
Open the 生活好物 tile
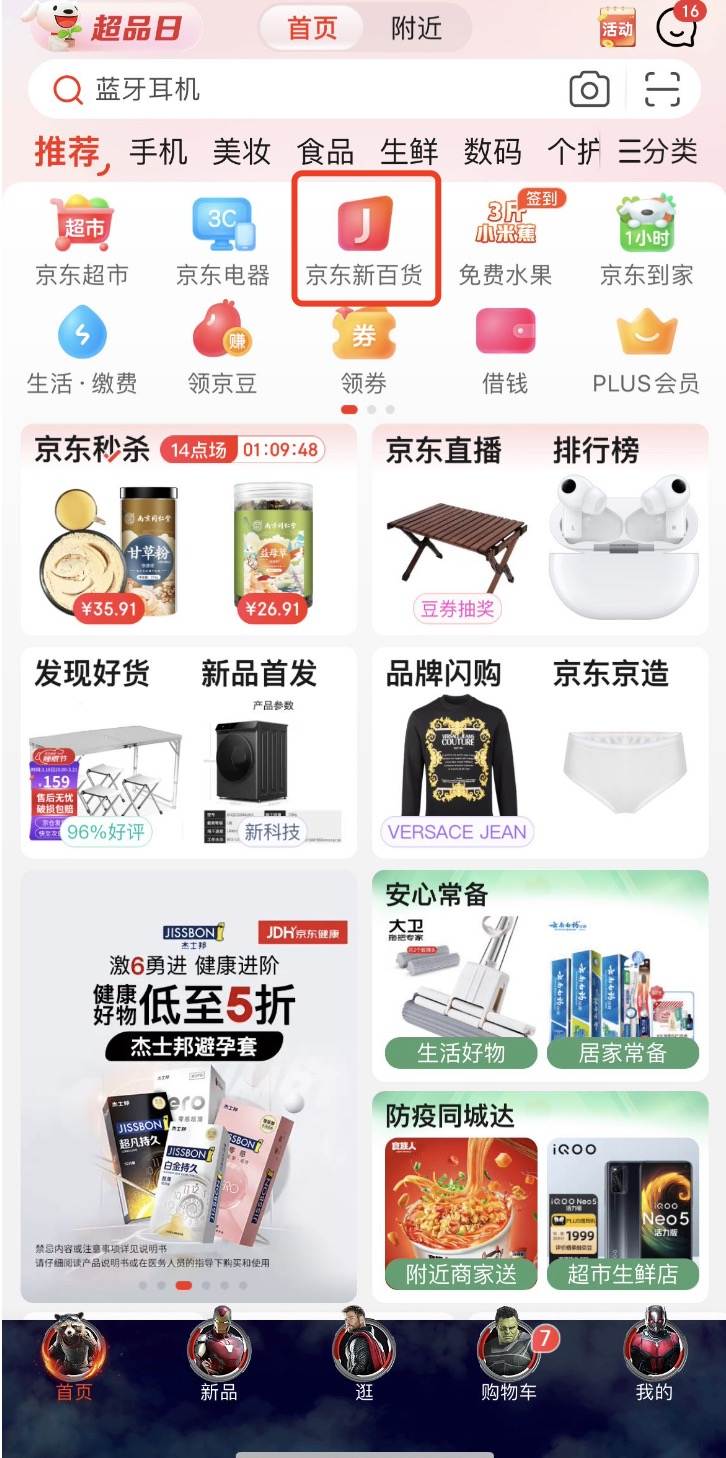(x=461, y=1053)
